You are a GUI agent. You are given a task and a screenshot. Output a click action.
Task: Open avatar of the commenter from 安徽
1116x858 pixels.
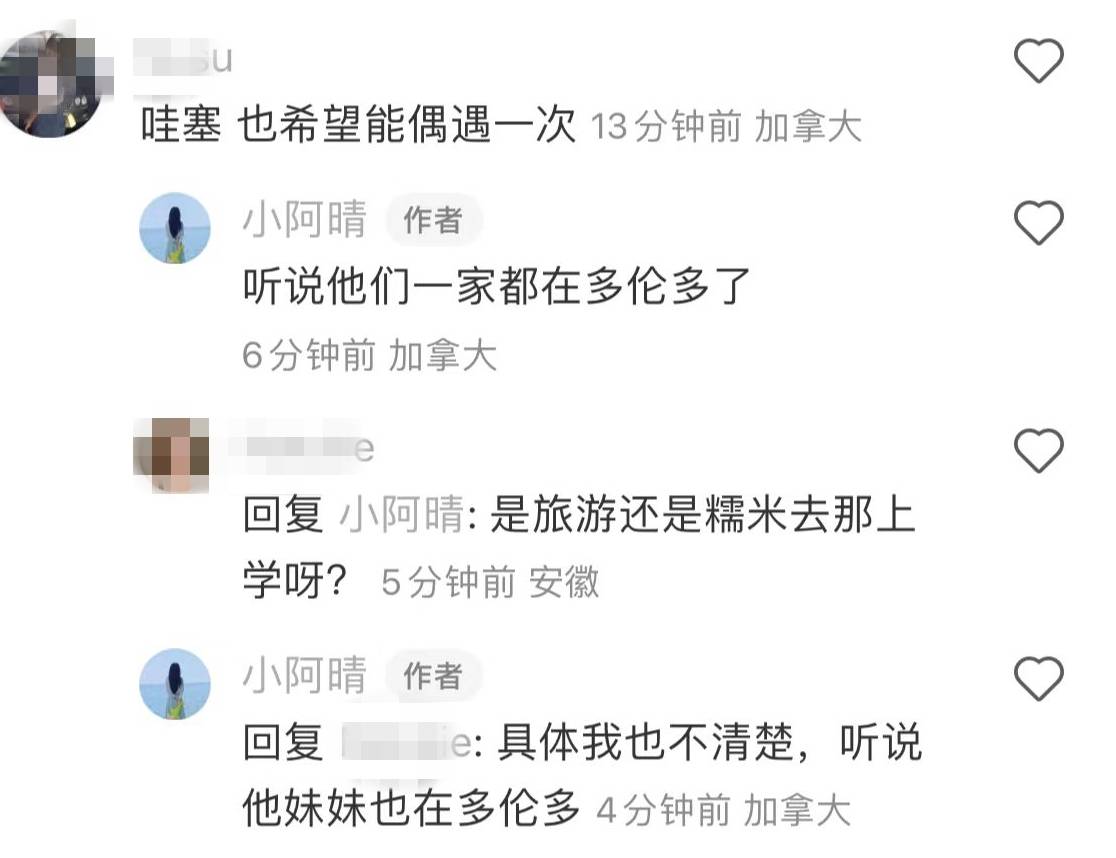point(171,455)
